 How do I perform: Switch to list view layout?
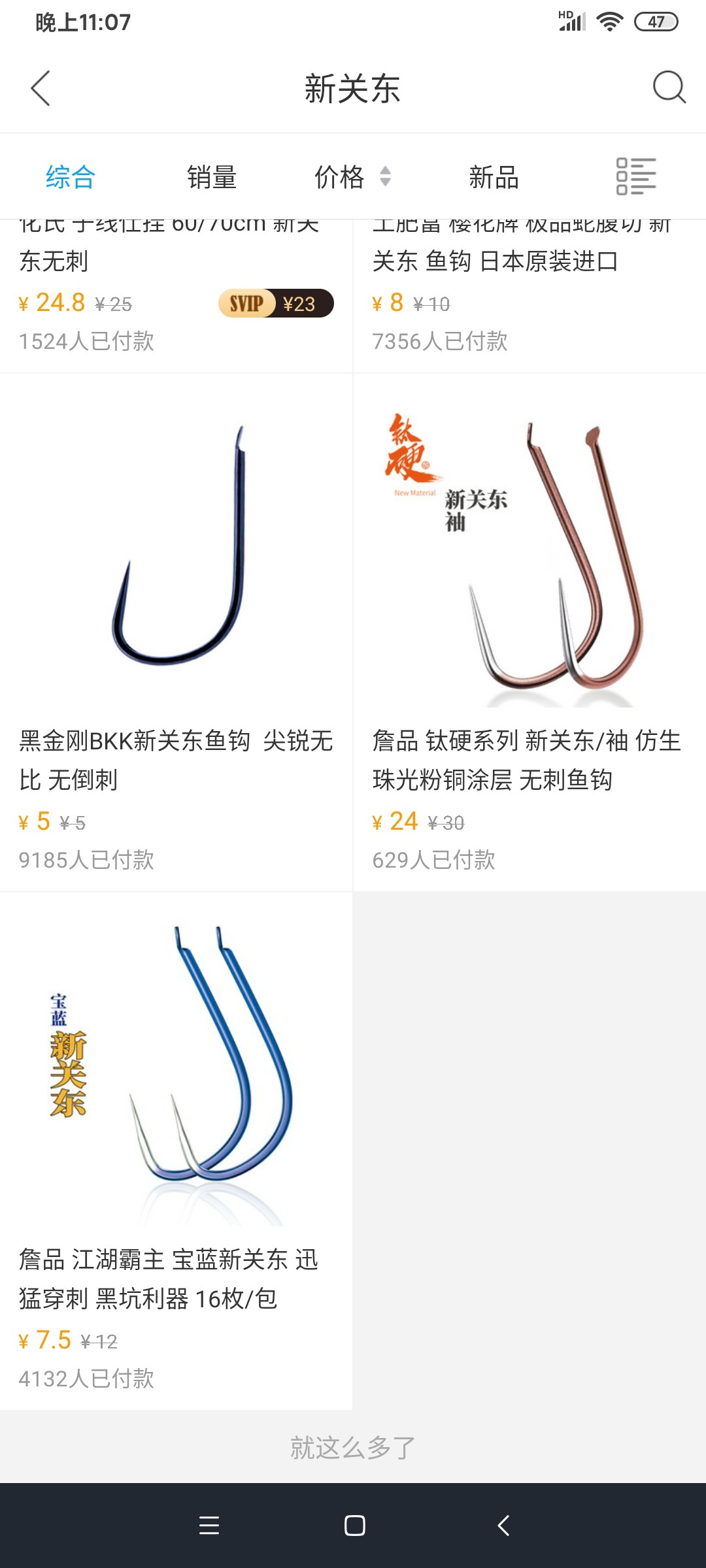[x=637, y=176]
